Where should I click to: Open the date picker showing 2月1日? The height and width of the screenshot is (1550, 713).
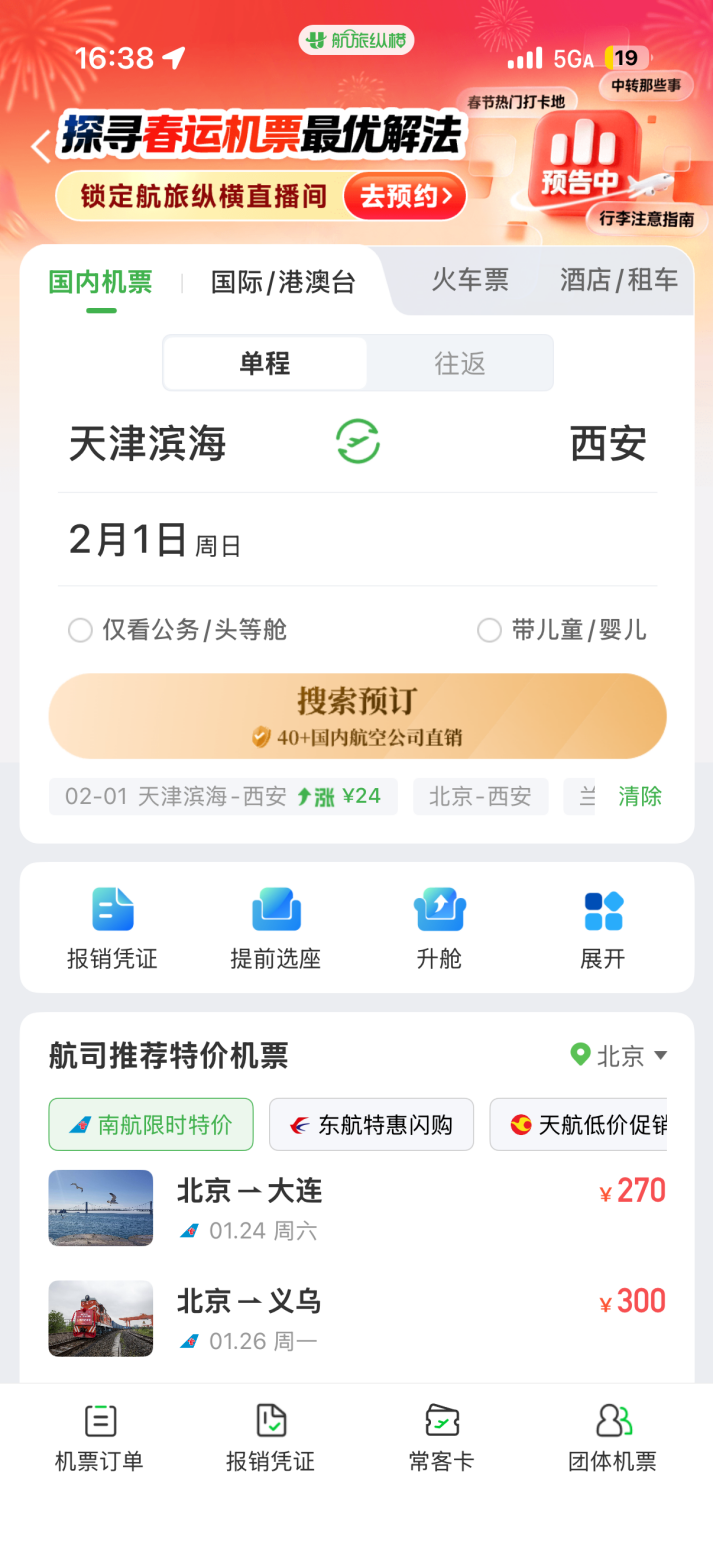155,541
